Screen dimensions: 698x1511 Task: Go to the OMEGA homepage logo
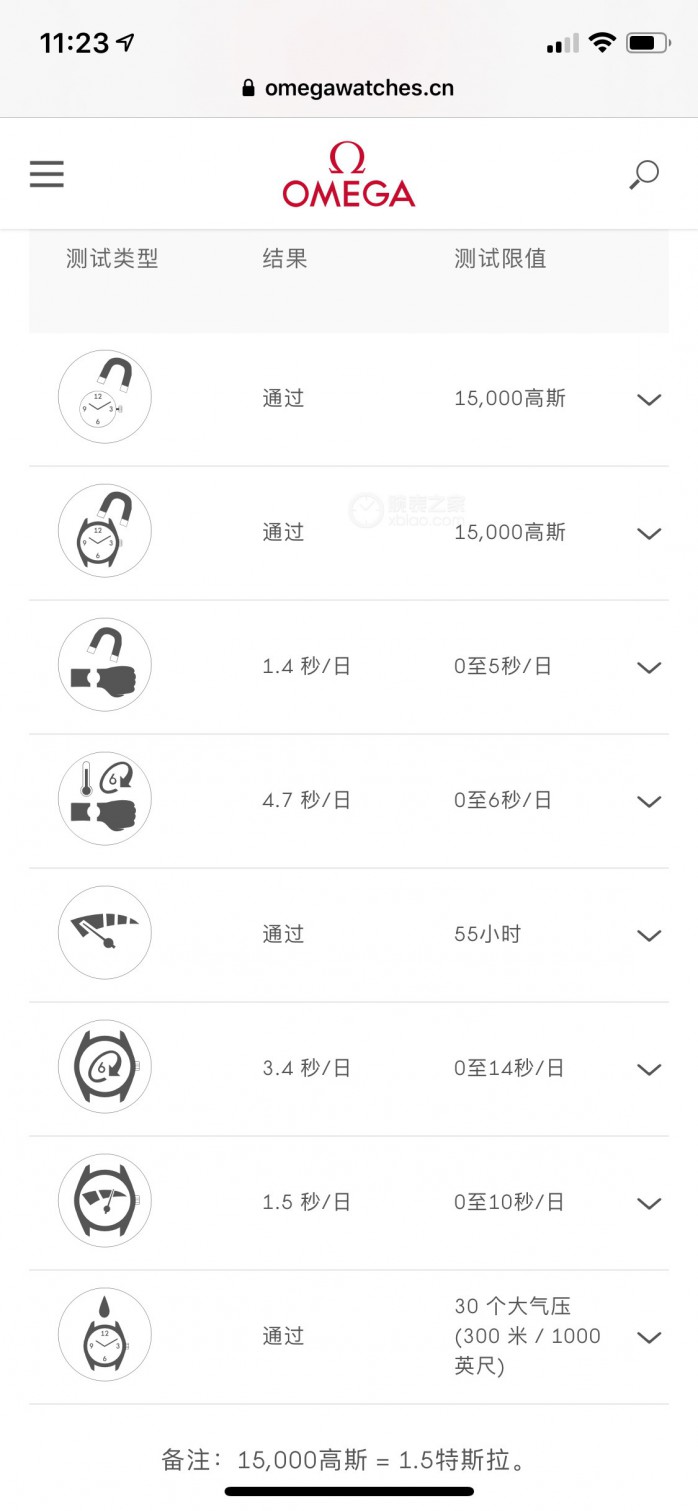click(x=349, y=174)
